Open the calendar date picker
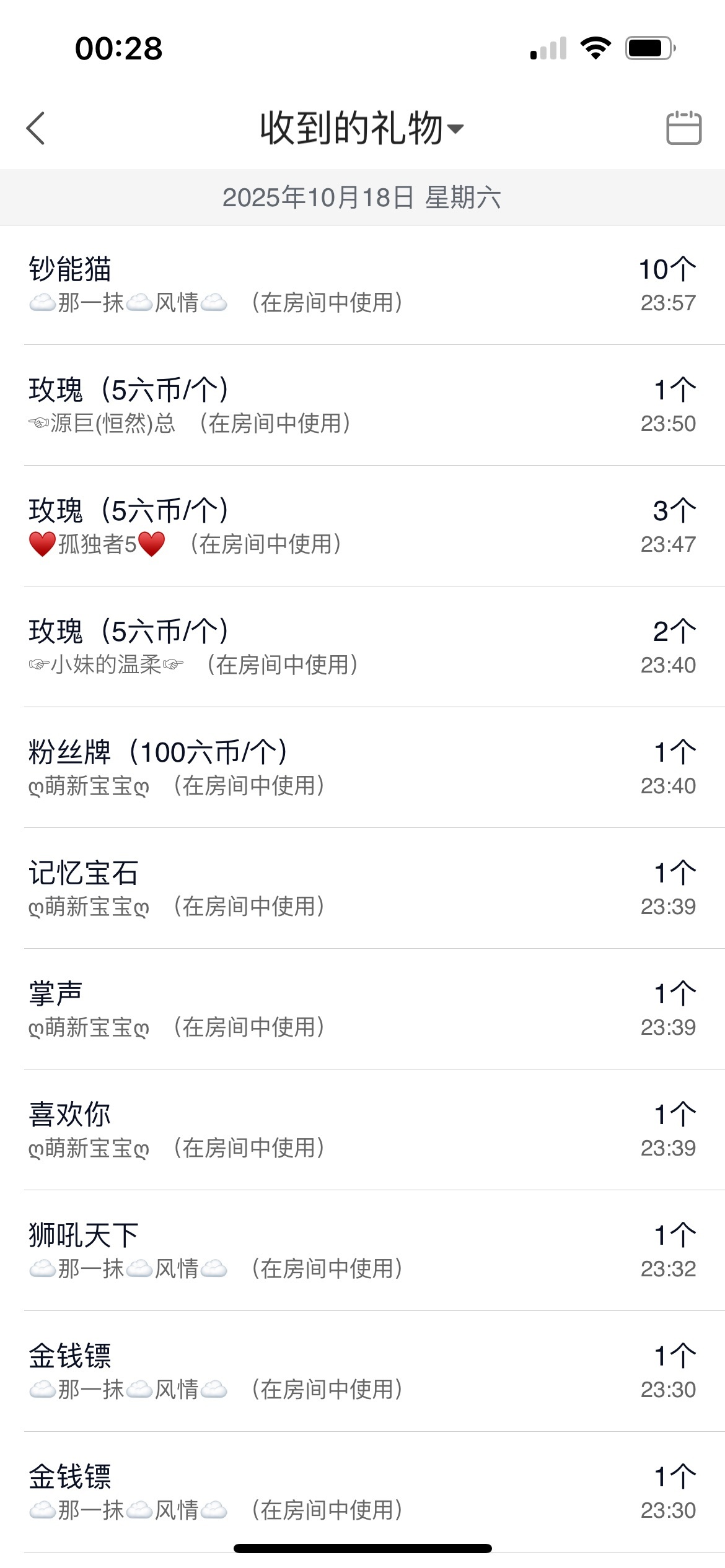Image resolution: width=725 pixels, height=1568 pixels. pyautogui.click(x=683, y=128)
